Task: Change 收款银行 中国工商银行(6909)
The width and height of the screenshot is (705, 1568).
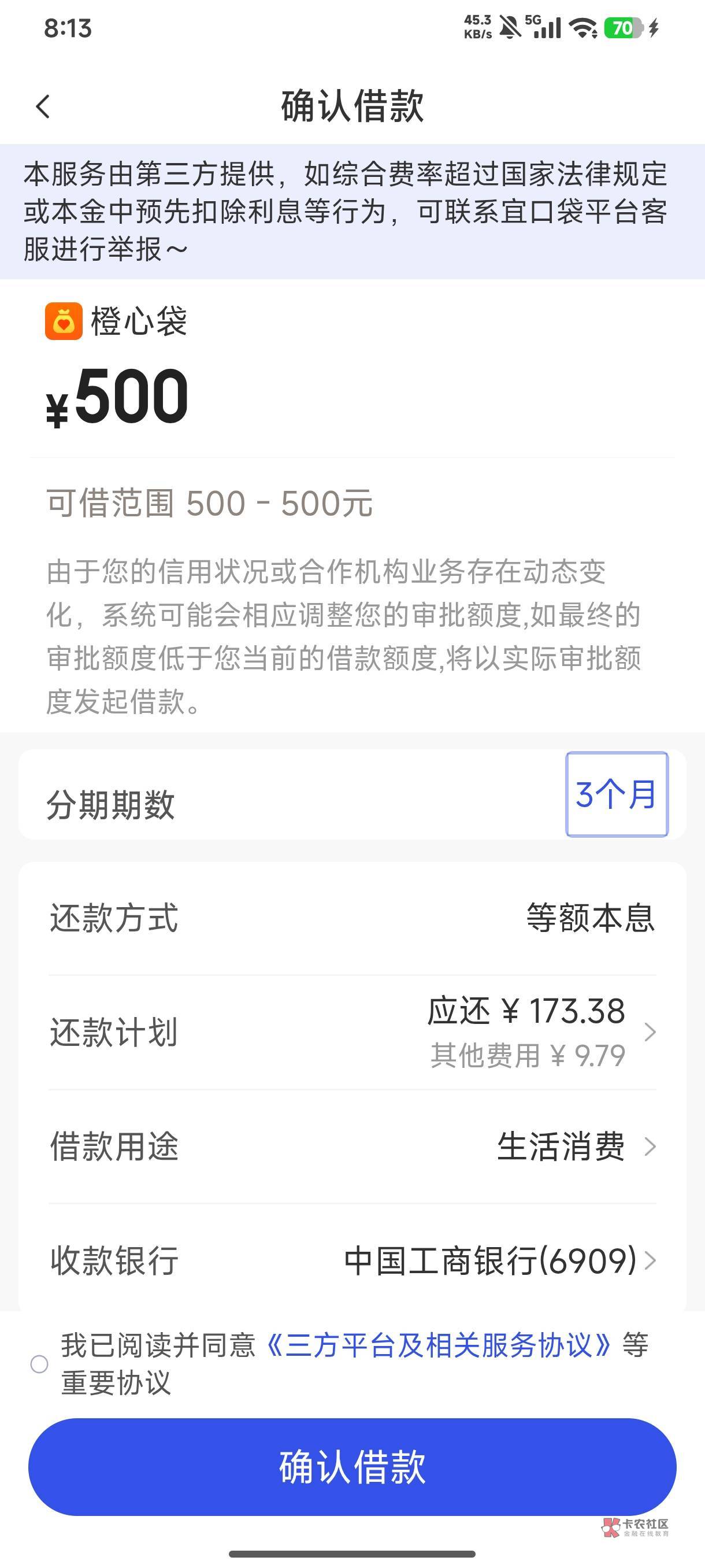Action: [x=352, y=1260]
